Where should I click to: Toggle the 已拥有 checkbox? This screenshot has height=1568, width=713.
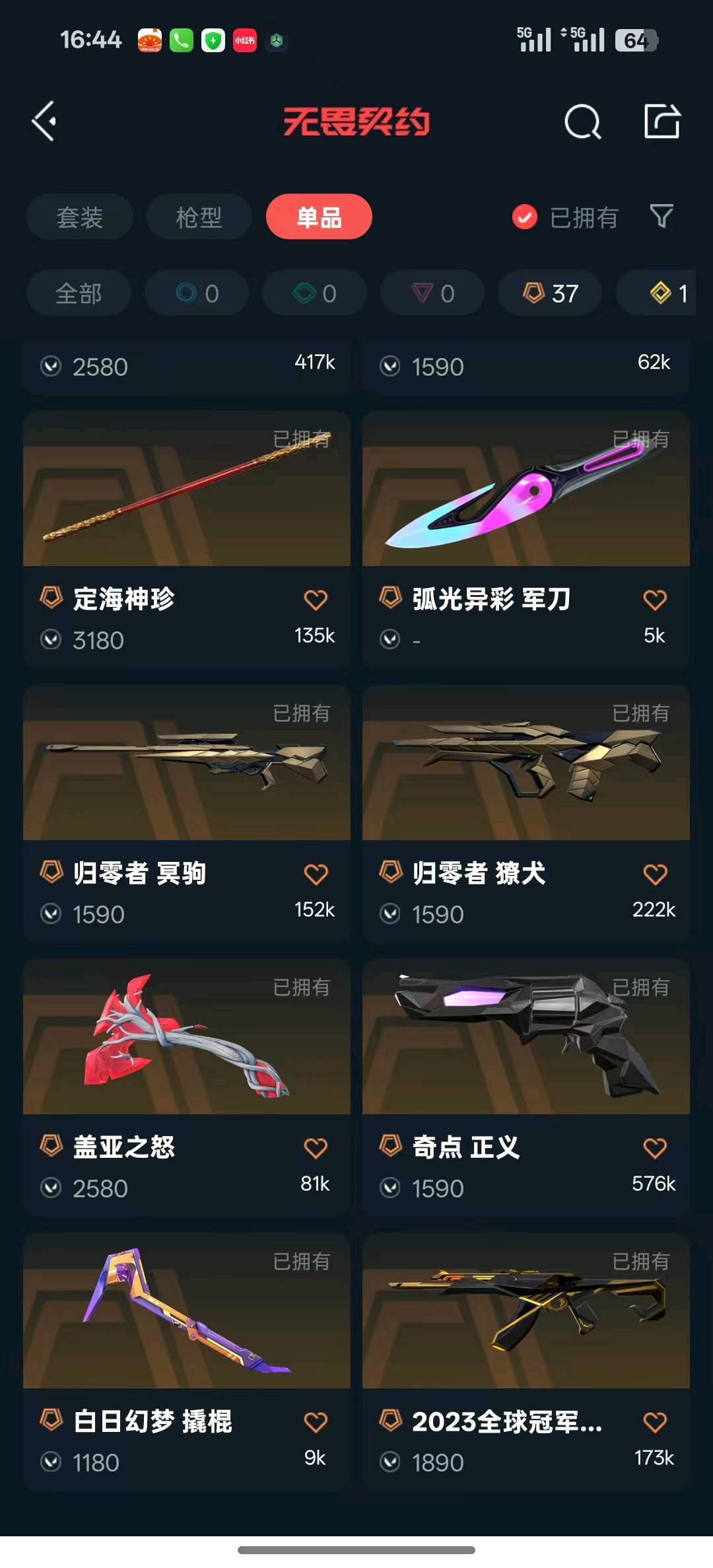click(525, 217)
